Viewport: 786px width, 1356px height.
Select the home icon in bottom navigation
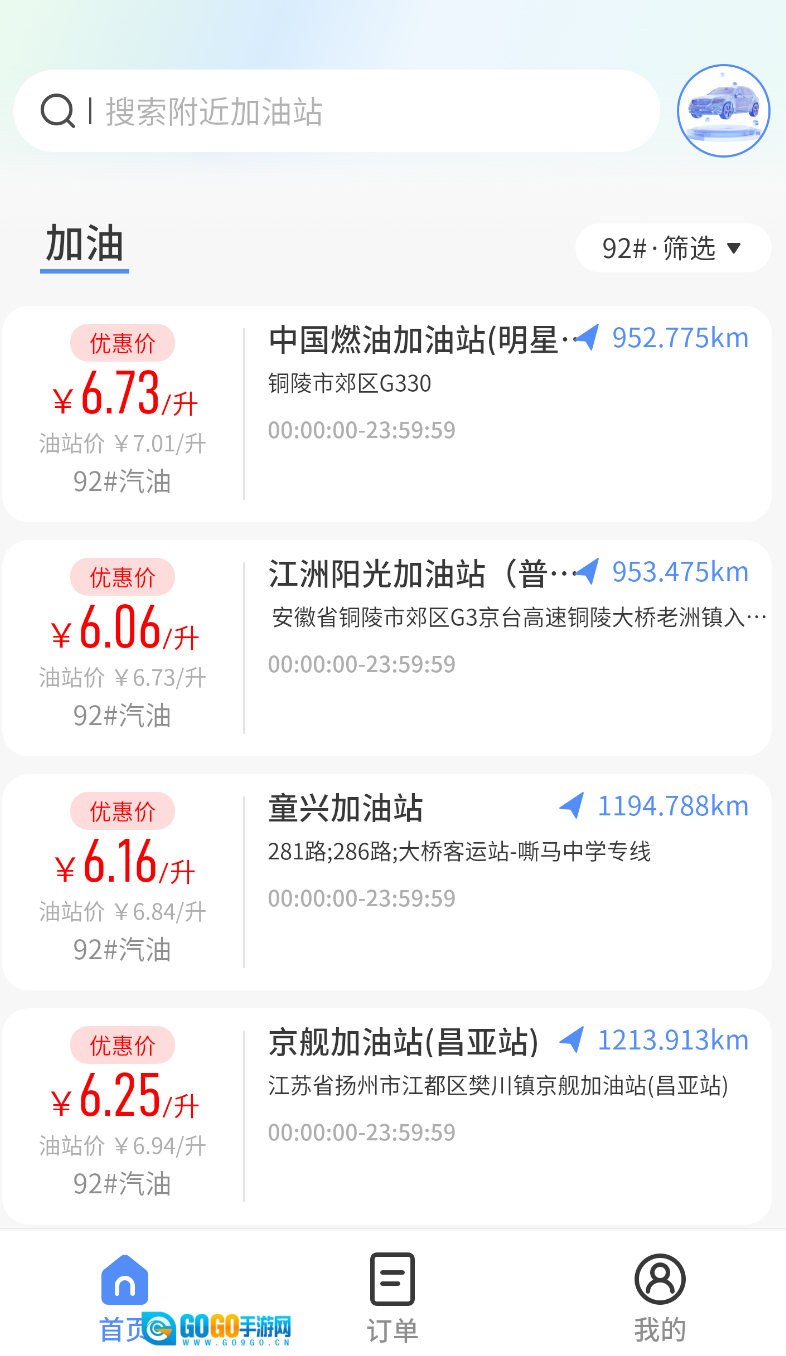tap(124, 1278)
